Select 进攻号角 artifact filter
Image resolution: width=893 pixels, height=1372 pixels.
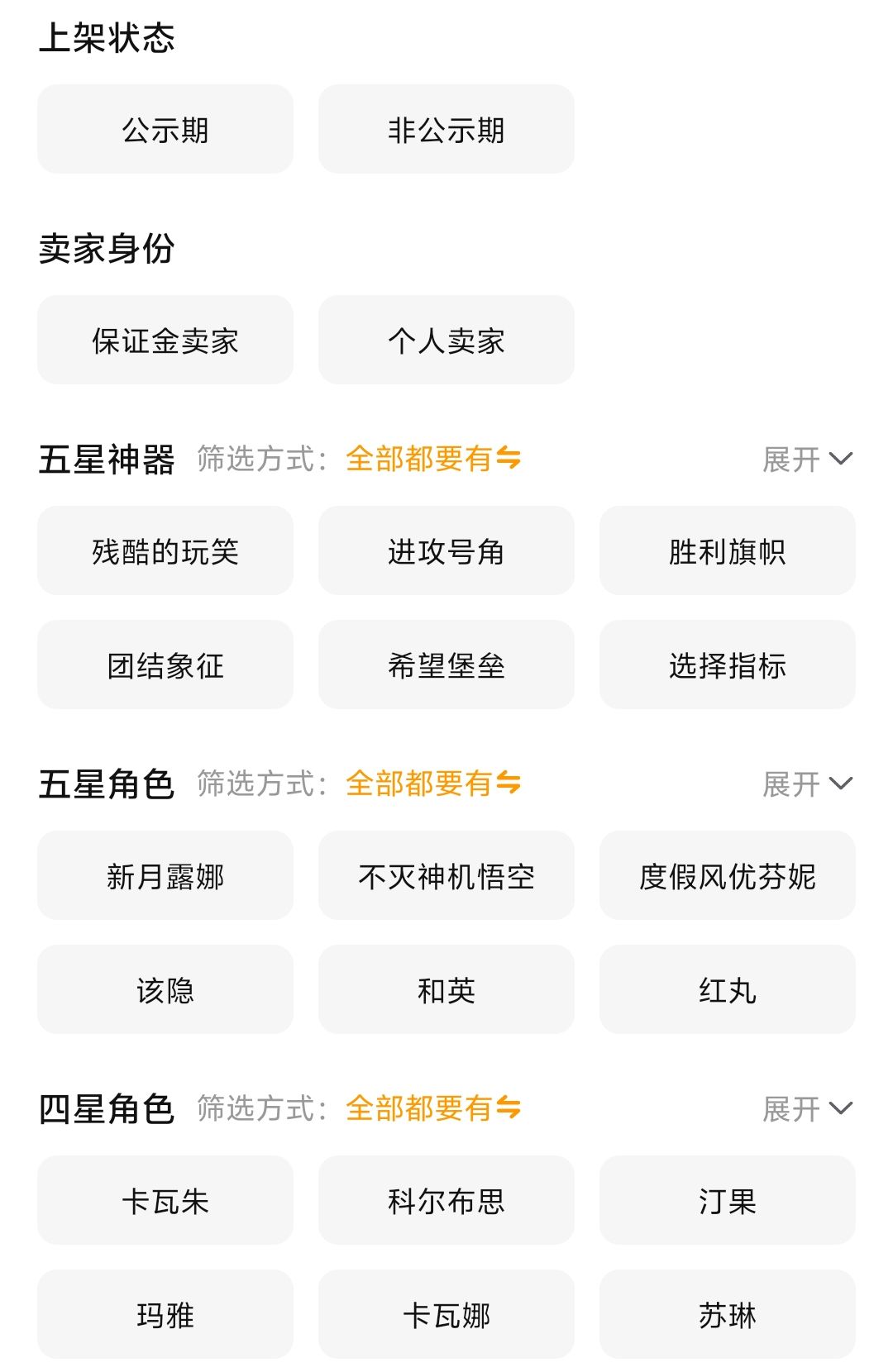tap(446, 551)
